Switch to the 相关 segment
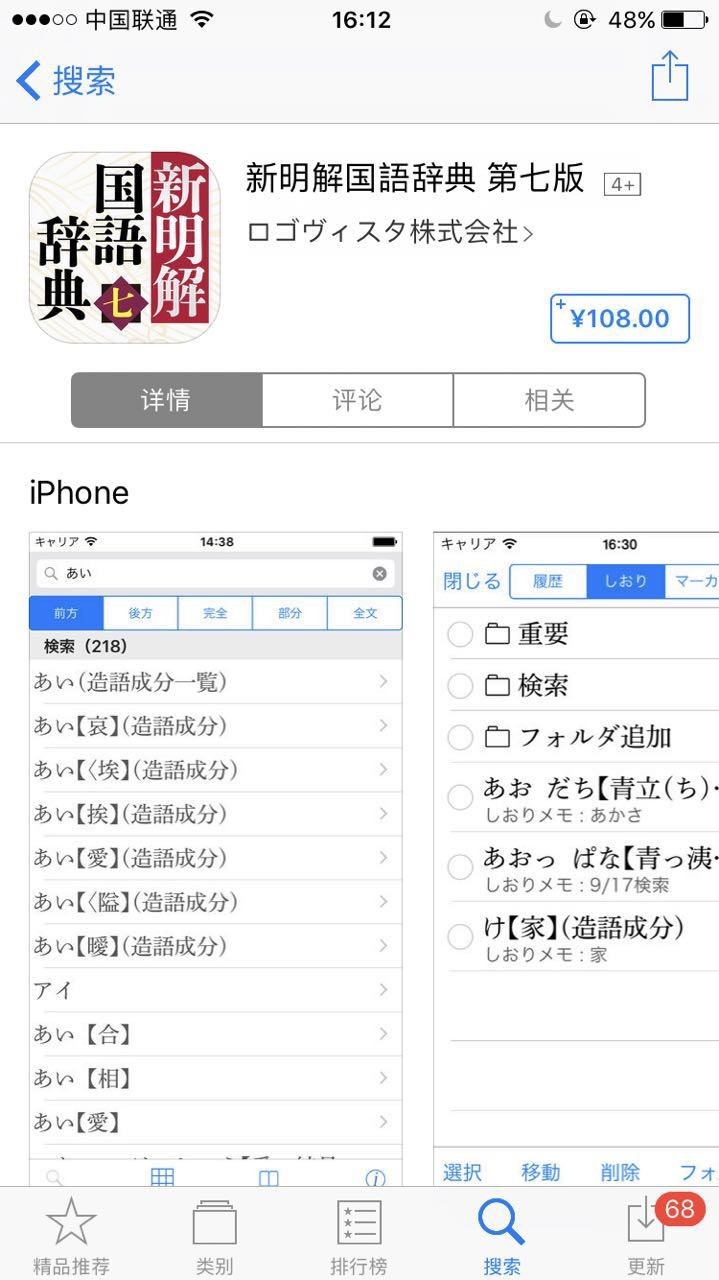Image resolution: width=719 pixels, height=1280 pixels. [x=549, y=400]
